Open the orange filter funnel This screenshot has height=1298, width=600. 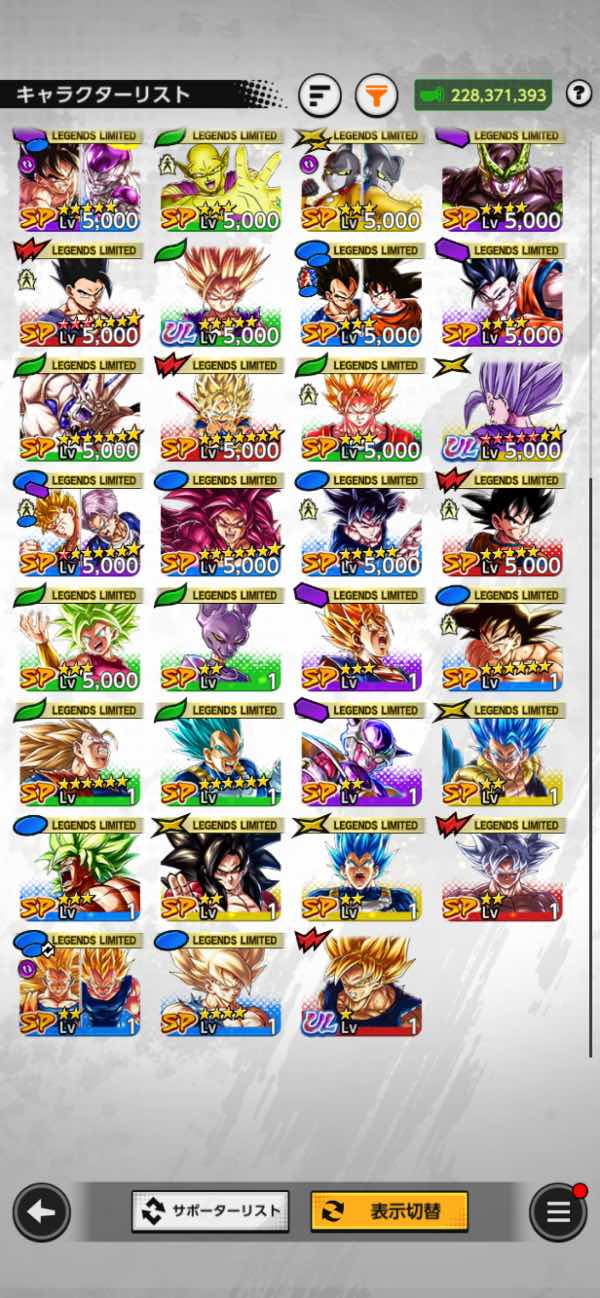click(x=376, y=96)
